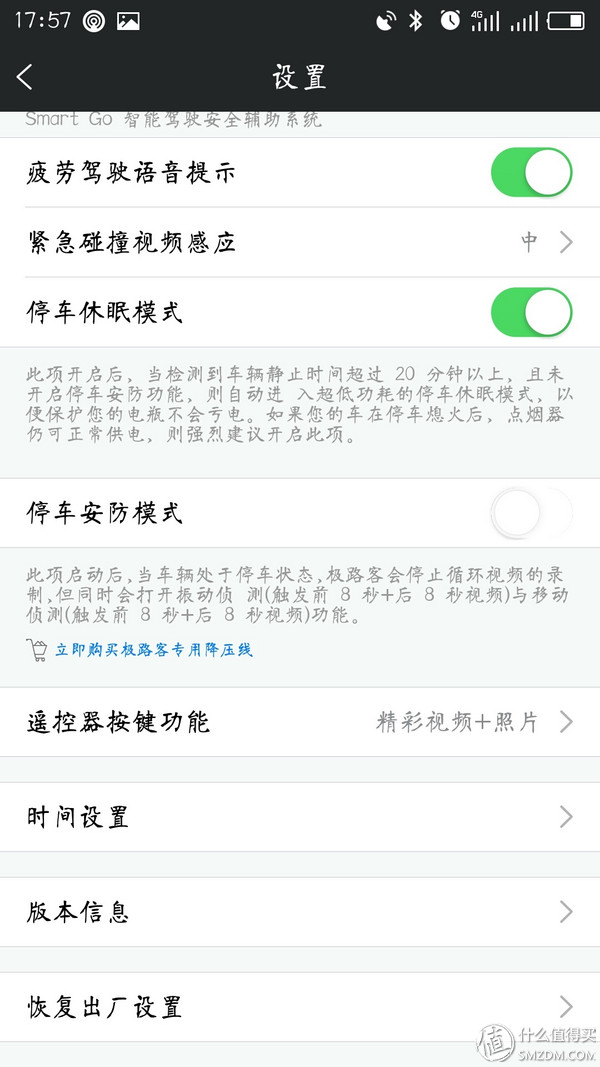The height and width of the screenshot is (1067, 600).
Task: Open the 立即购买极路客专用降压线 link
Action: point(153,650)
